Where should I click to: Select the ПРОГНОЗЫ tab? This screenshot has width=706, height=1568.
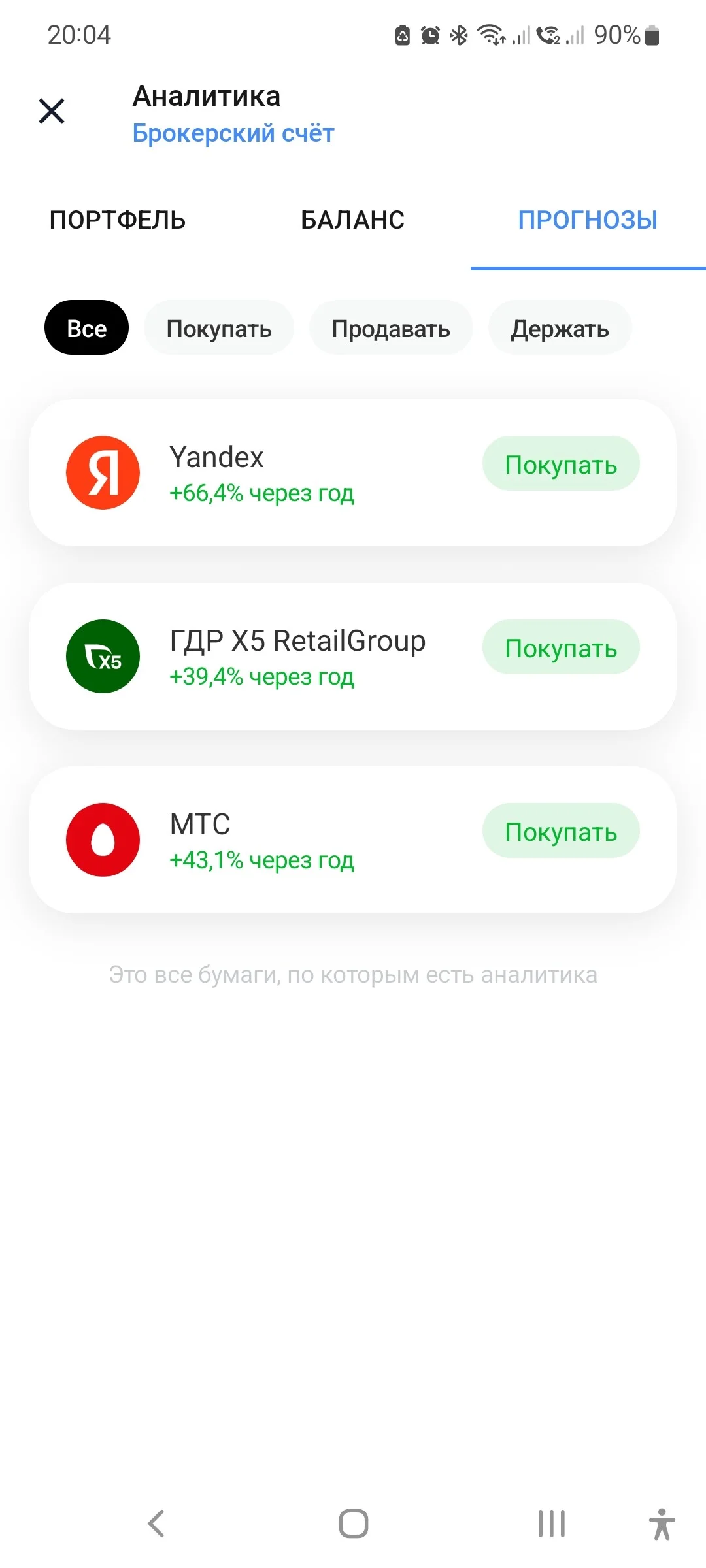click(588, 220)
